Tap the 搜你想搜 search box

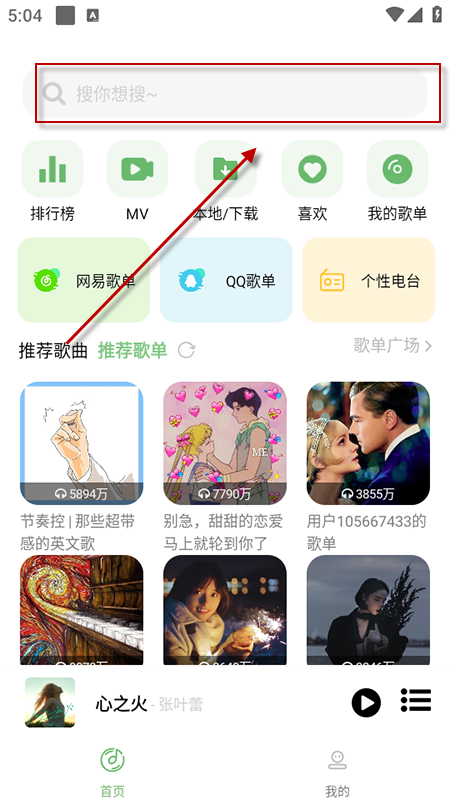[225, 93]
